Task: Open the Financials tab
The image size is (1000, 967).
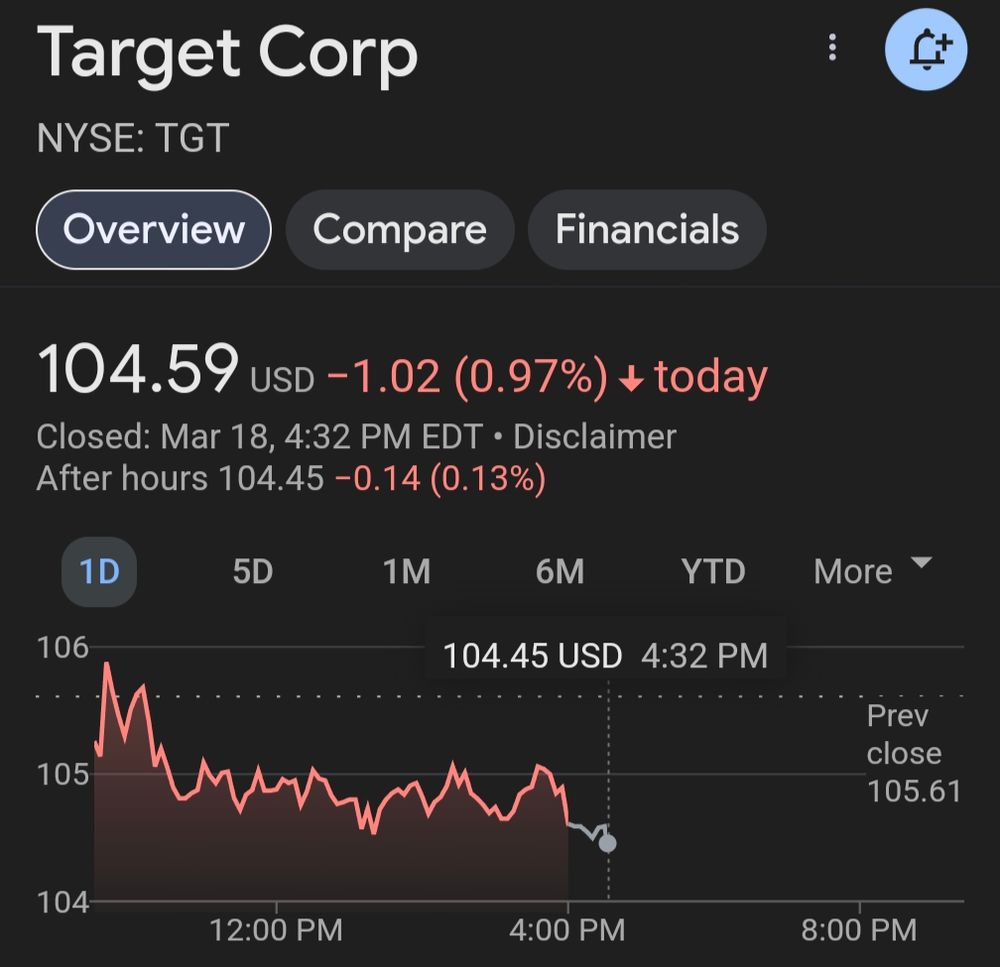Action: (x=647, y=230)
